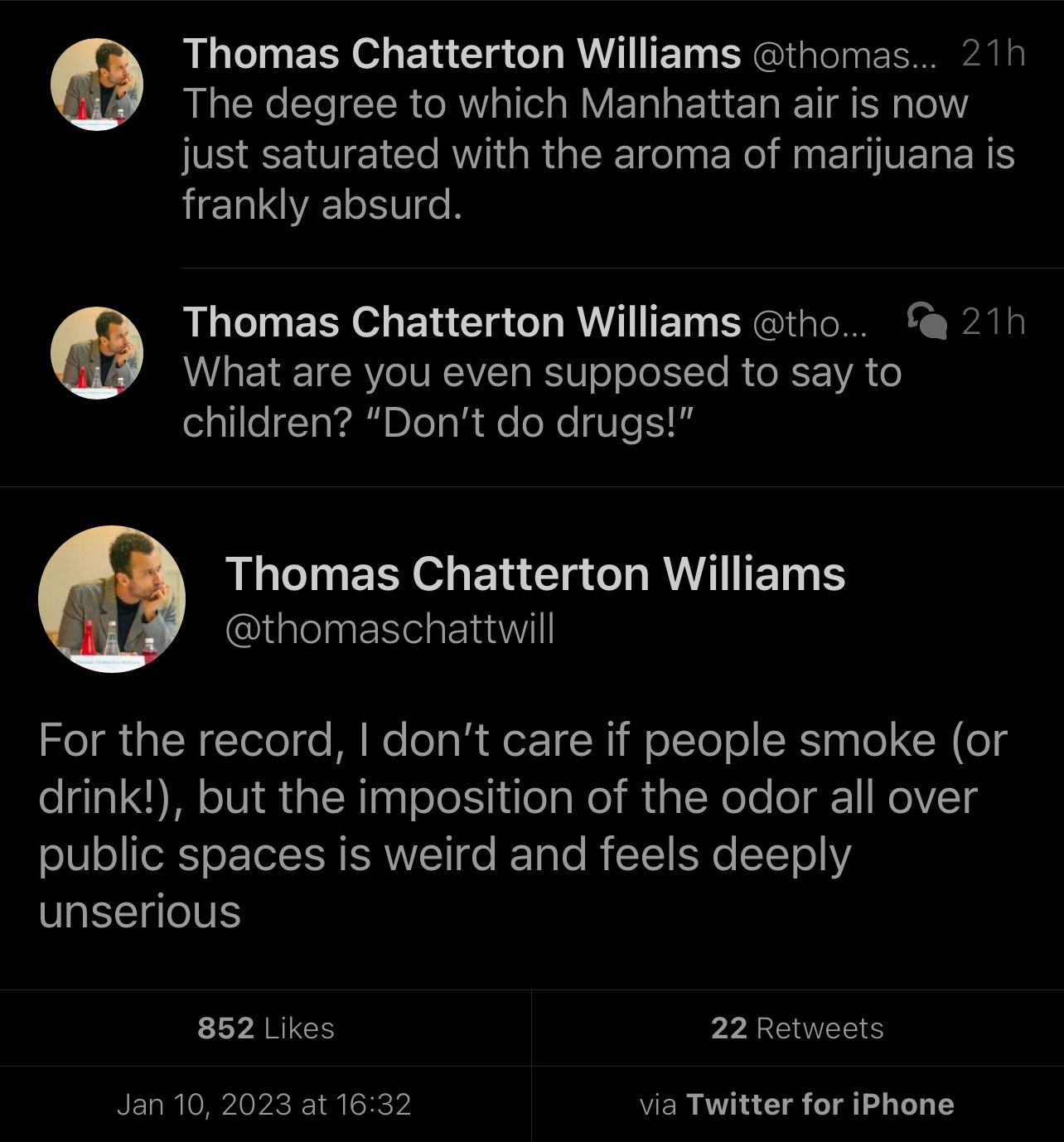View the 22 Retweets list
The width and height of the screenshot is (1064, 1142).
pyautogui.click(x=797, y=1028)
